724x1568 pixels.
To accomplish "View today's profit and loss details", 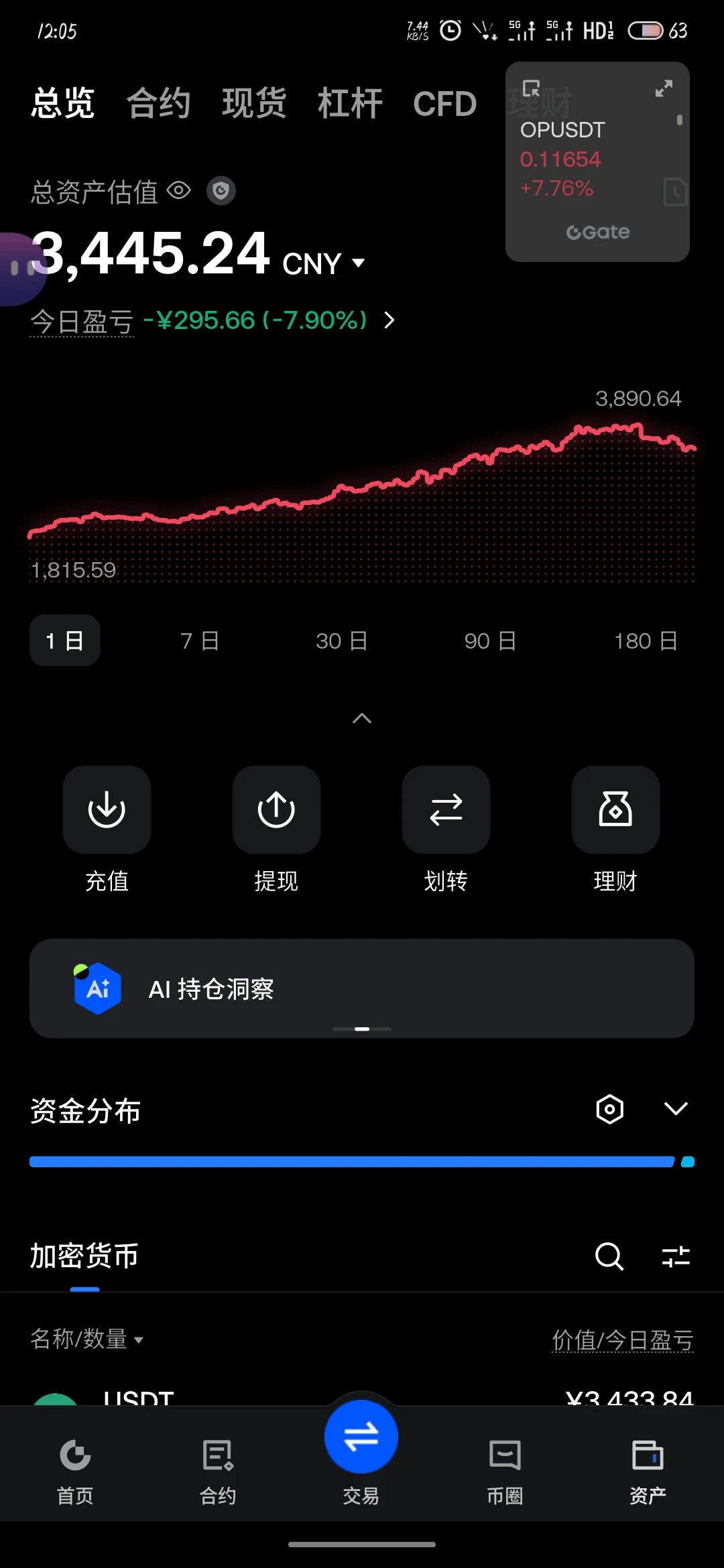I will [x=389, y=320].
